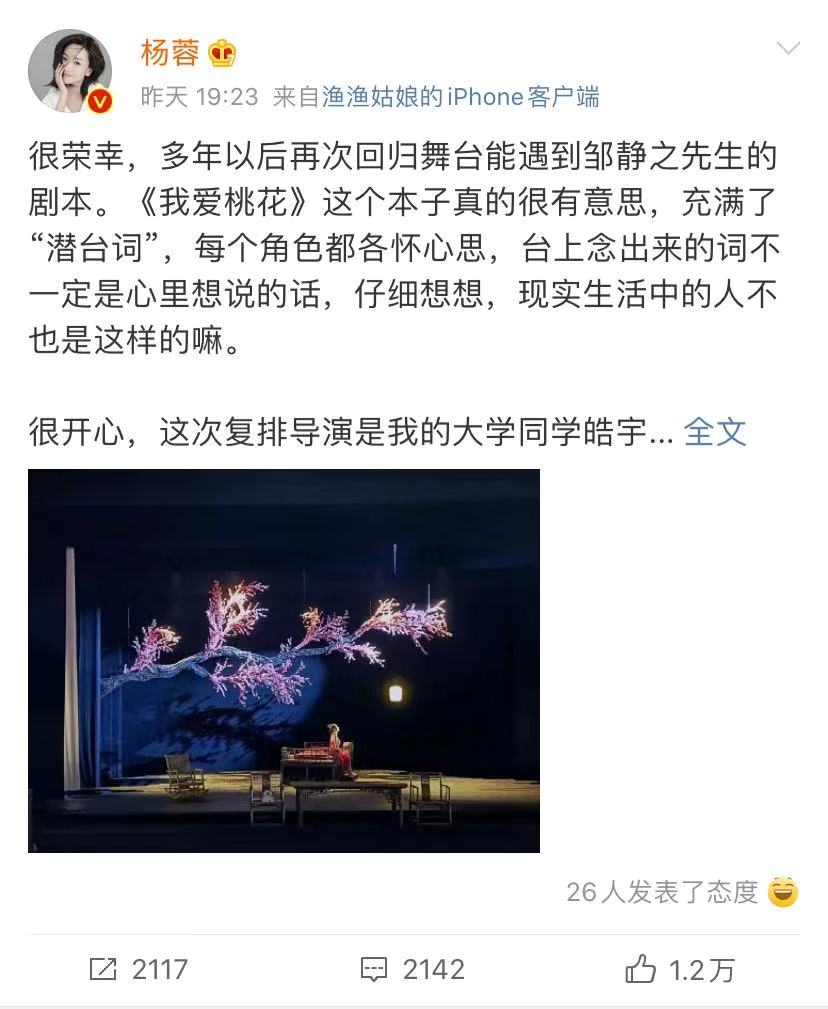Open 杨蓉 username link
Screen dimensions: 828x1009
click(x=170, y=52)
